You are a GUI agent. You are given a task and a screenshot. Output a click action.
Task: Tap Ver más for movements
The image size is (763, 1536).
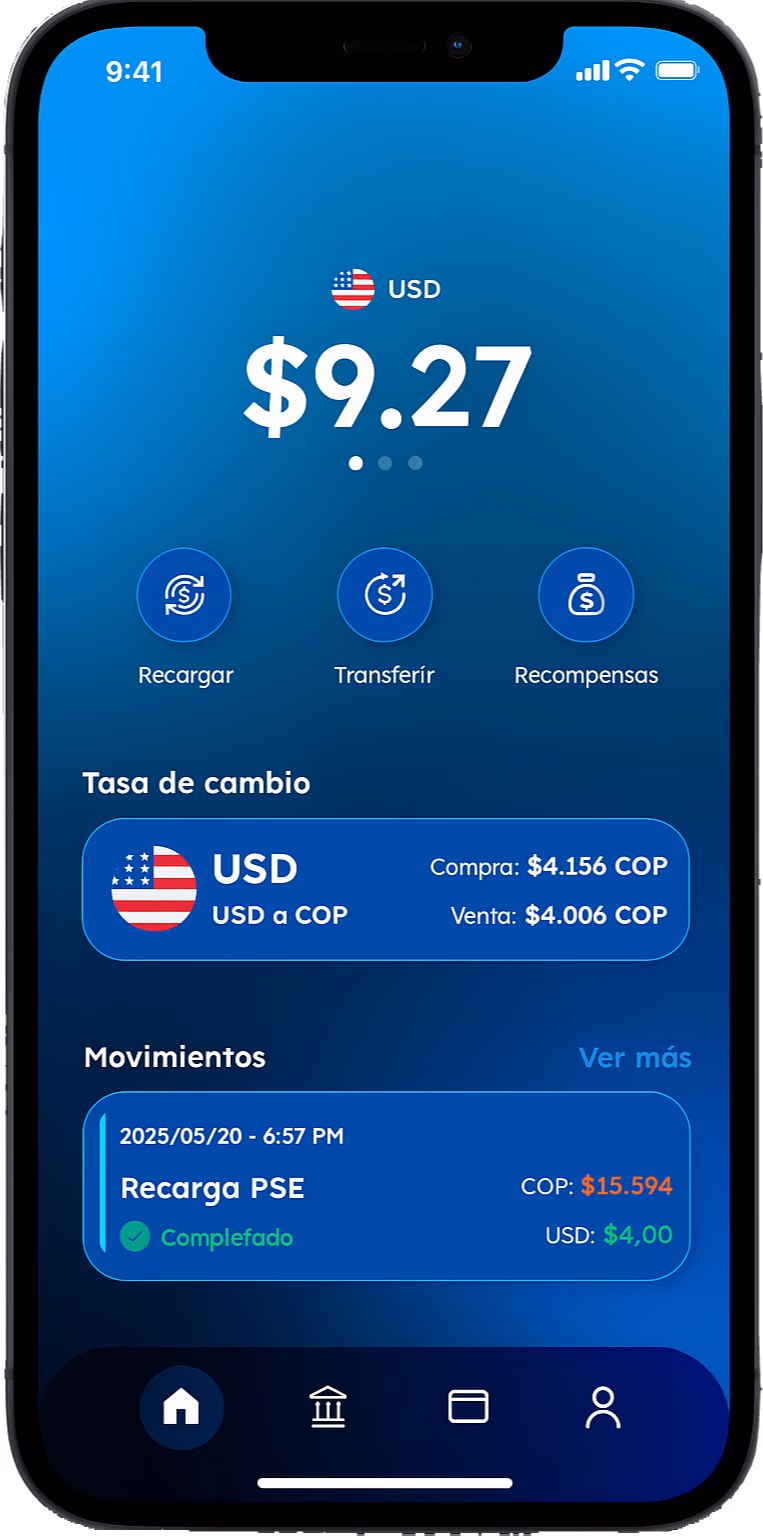(635, 1058)
